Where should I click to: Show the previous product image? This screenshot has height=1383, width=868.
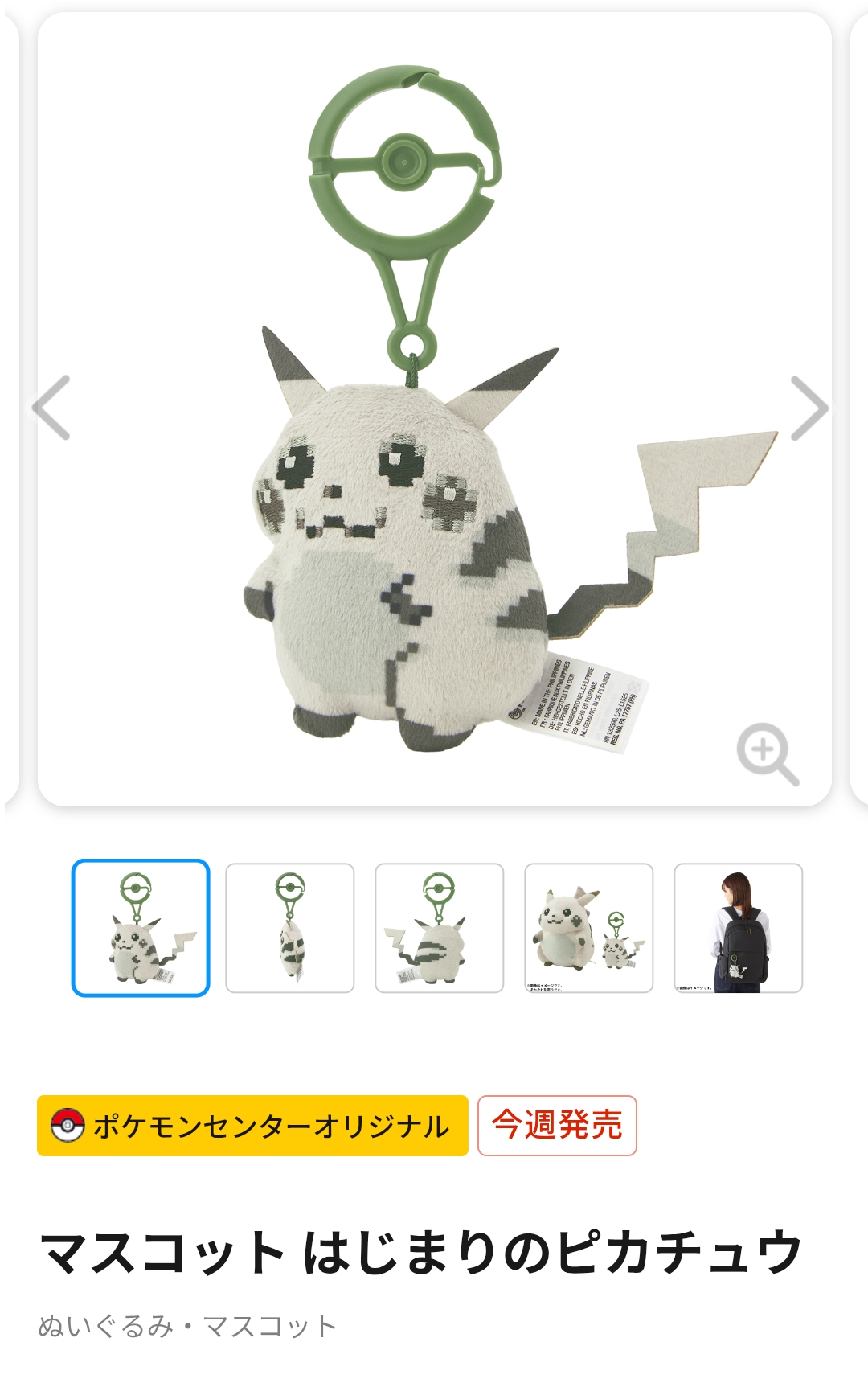point(52,408)
